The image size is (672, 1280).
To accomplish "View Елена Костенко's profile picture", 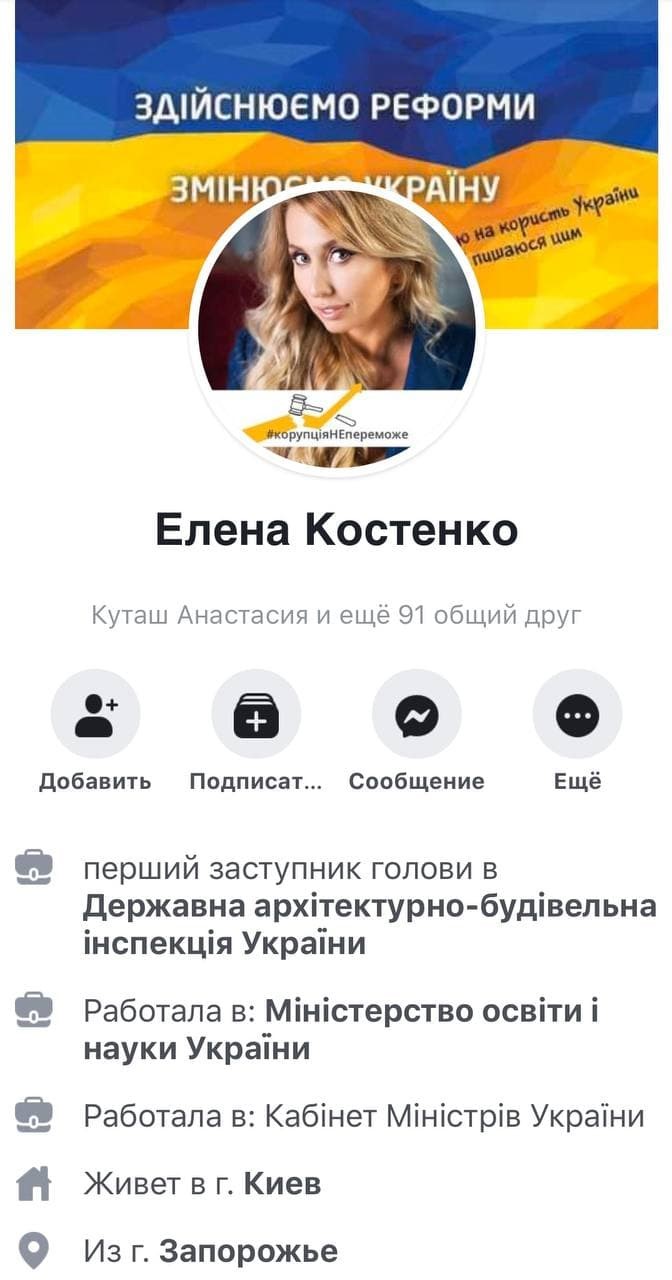I will (336, 330).
